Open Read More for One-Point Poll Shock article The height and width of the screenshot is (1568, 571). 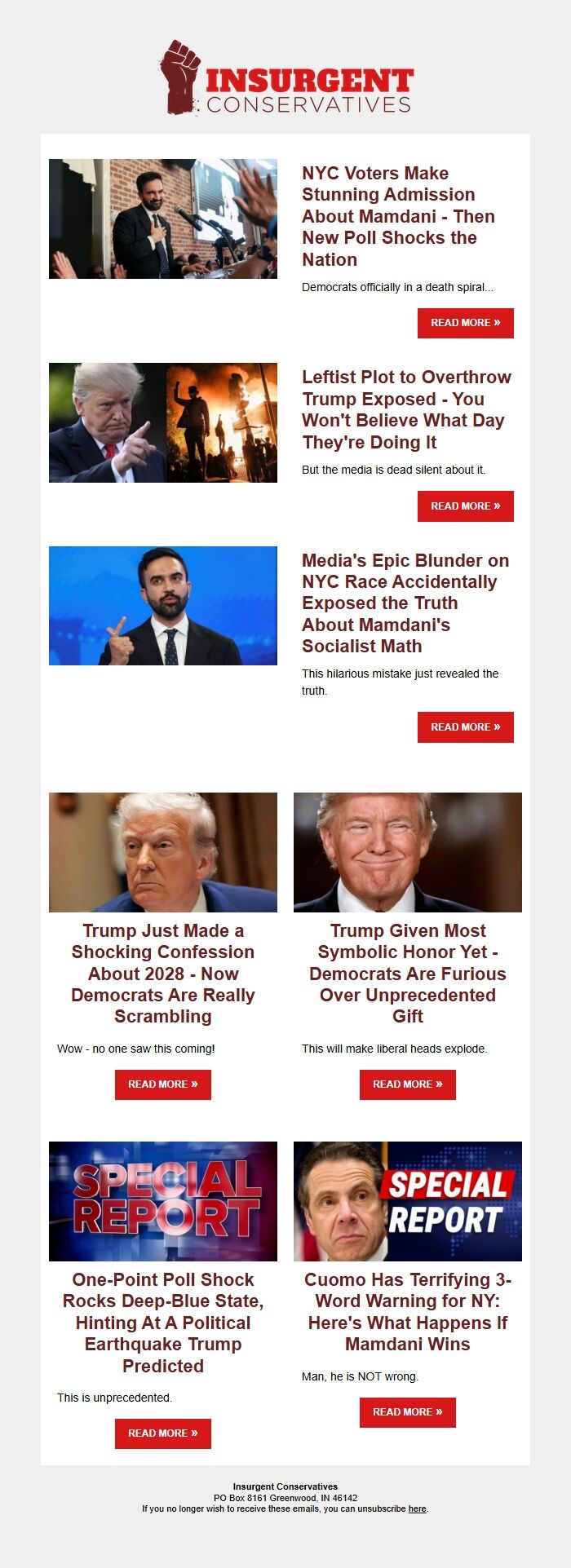(162, 1433)
